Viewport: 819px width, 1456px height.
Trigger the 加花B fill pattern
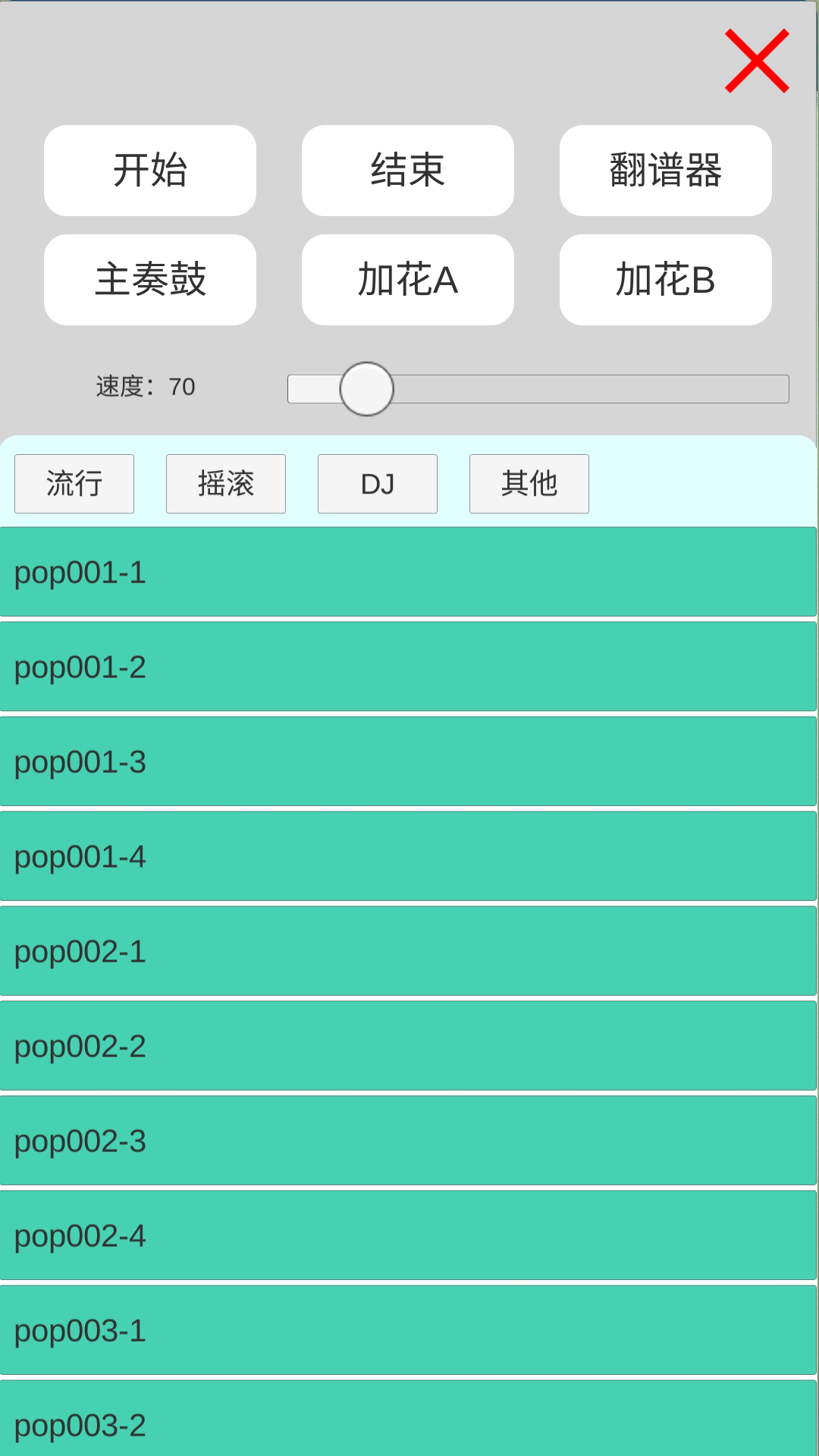[666, 279]
